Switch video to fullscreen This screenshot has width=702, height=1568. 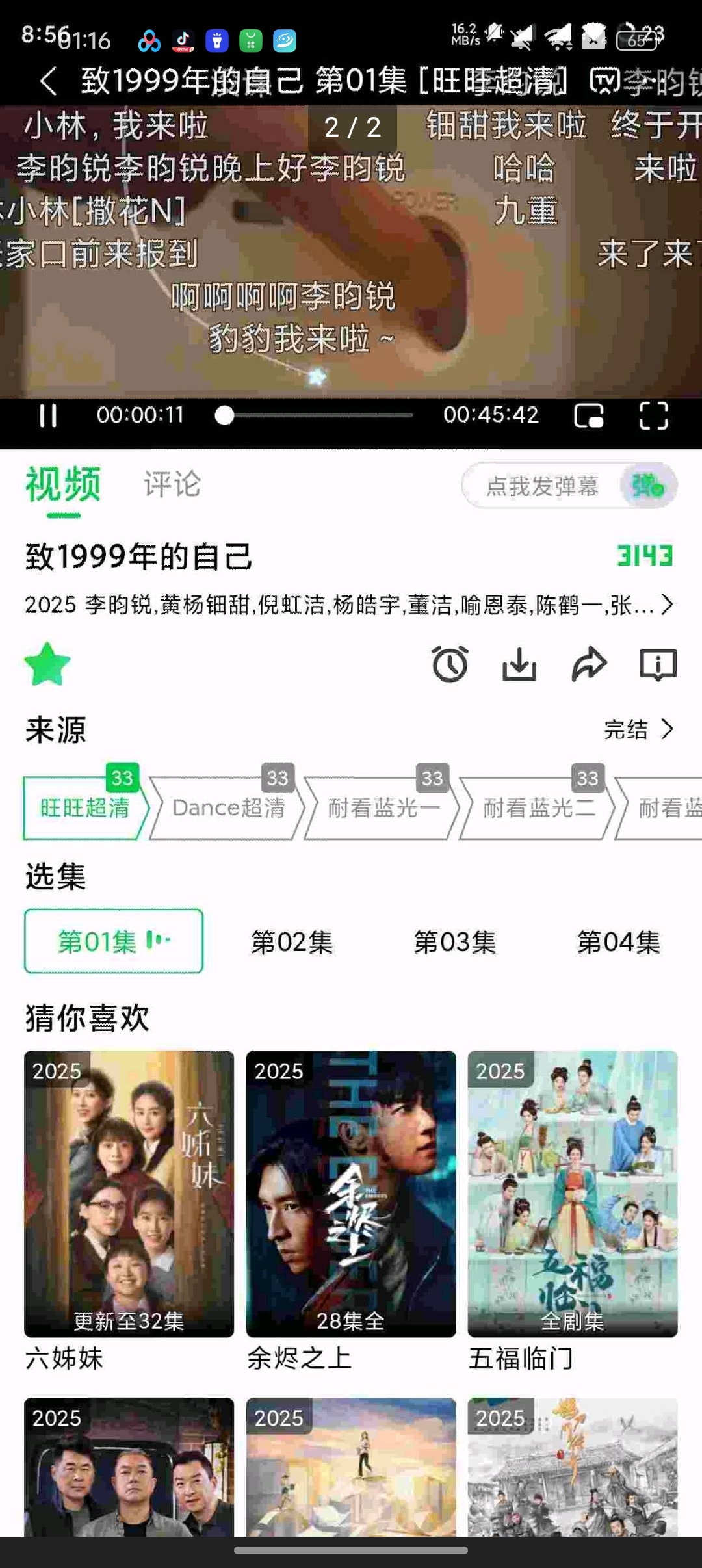653,415
